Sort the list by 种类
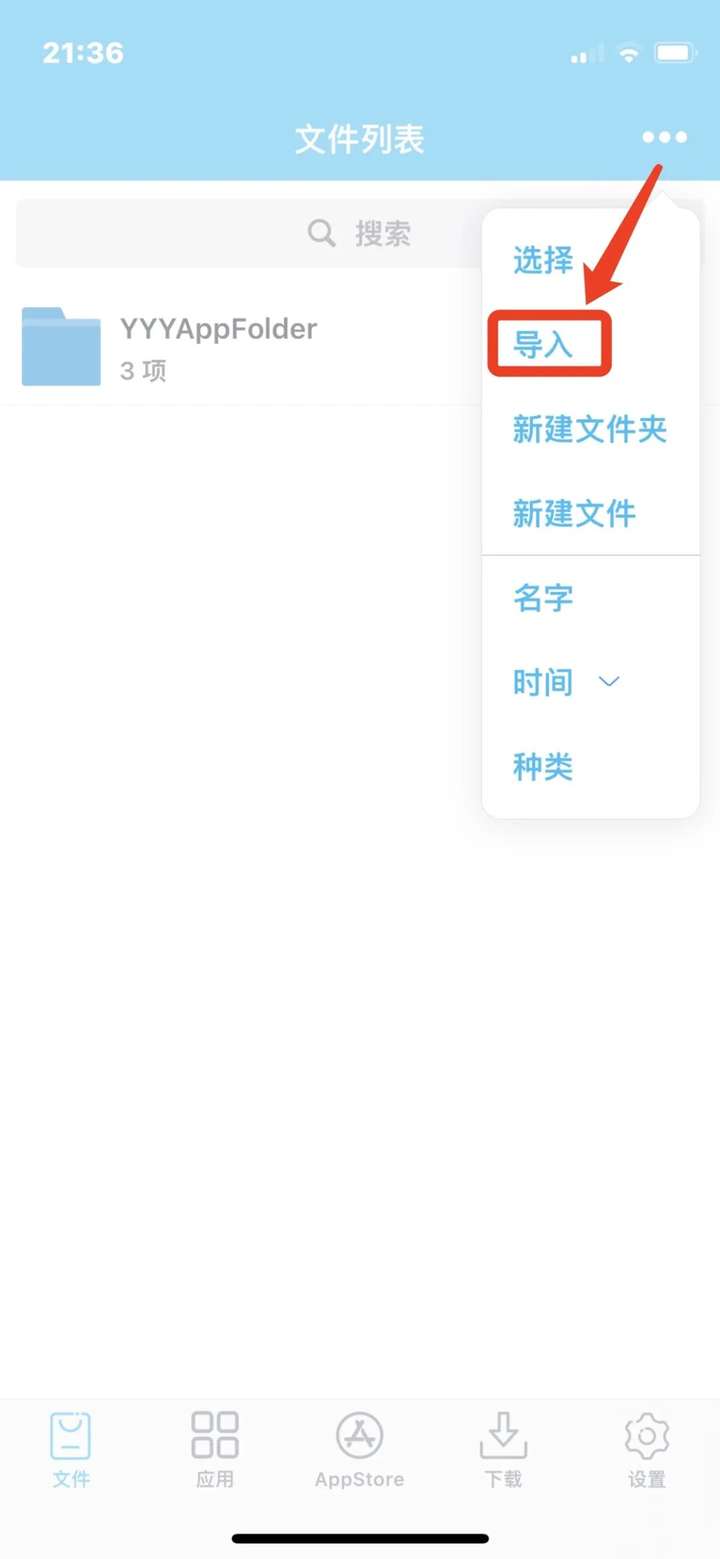720x1559 pixels. pyautogui.click(x=543, y=768)
